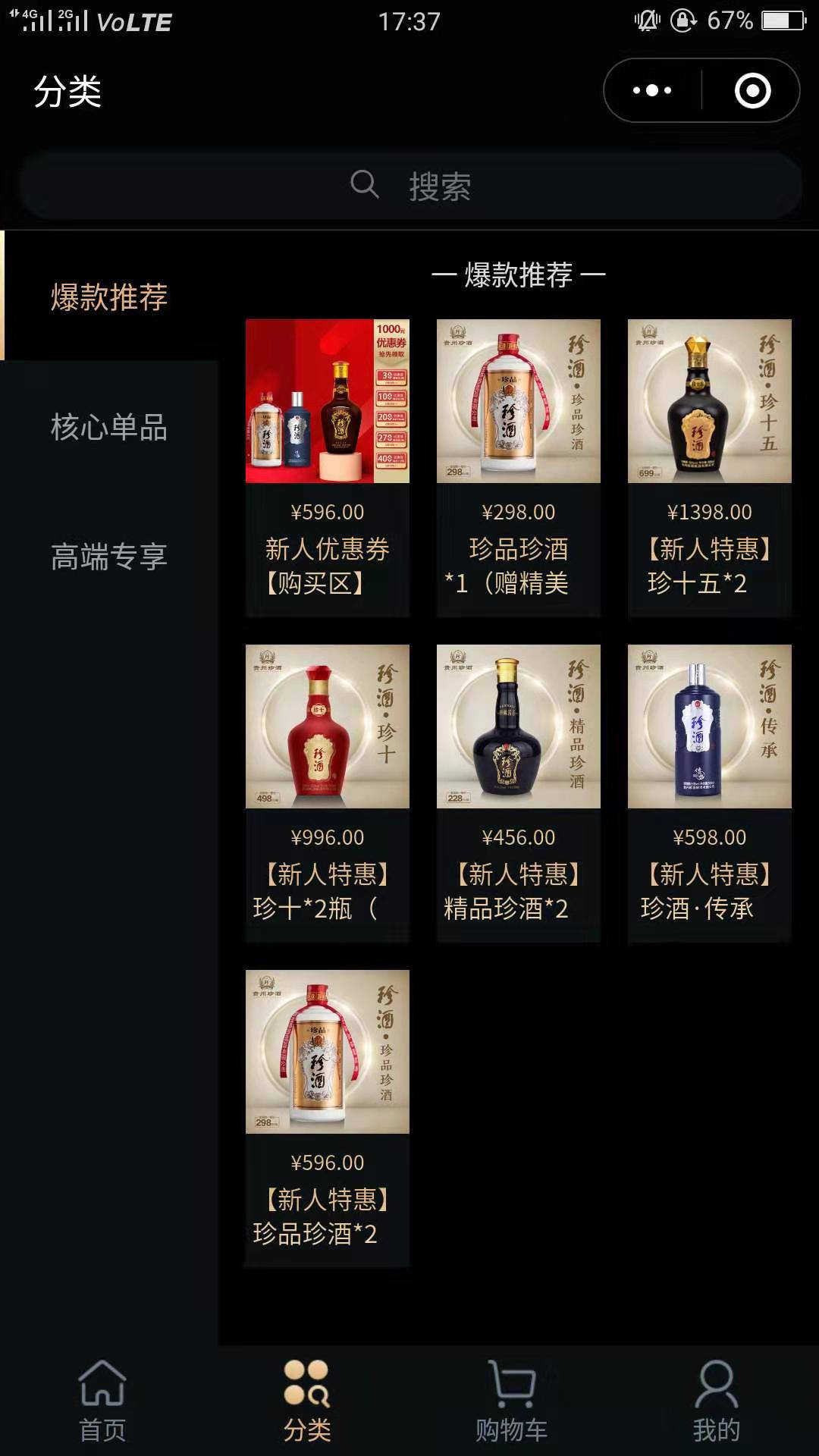Close the mini program with the circle button
The width and height of the screenshot is (819, 1456).
[x=752, y=91]
